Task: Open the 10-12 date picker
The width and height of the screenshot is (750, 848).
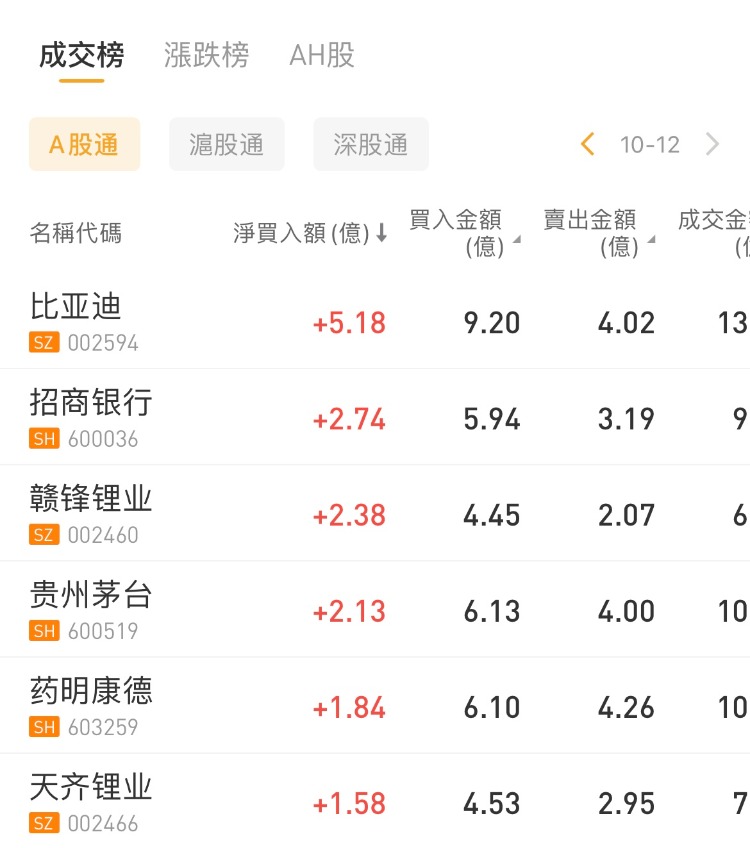Action: pyautogui.click(x=650, y=145)
